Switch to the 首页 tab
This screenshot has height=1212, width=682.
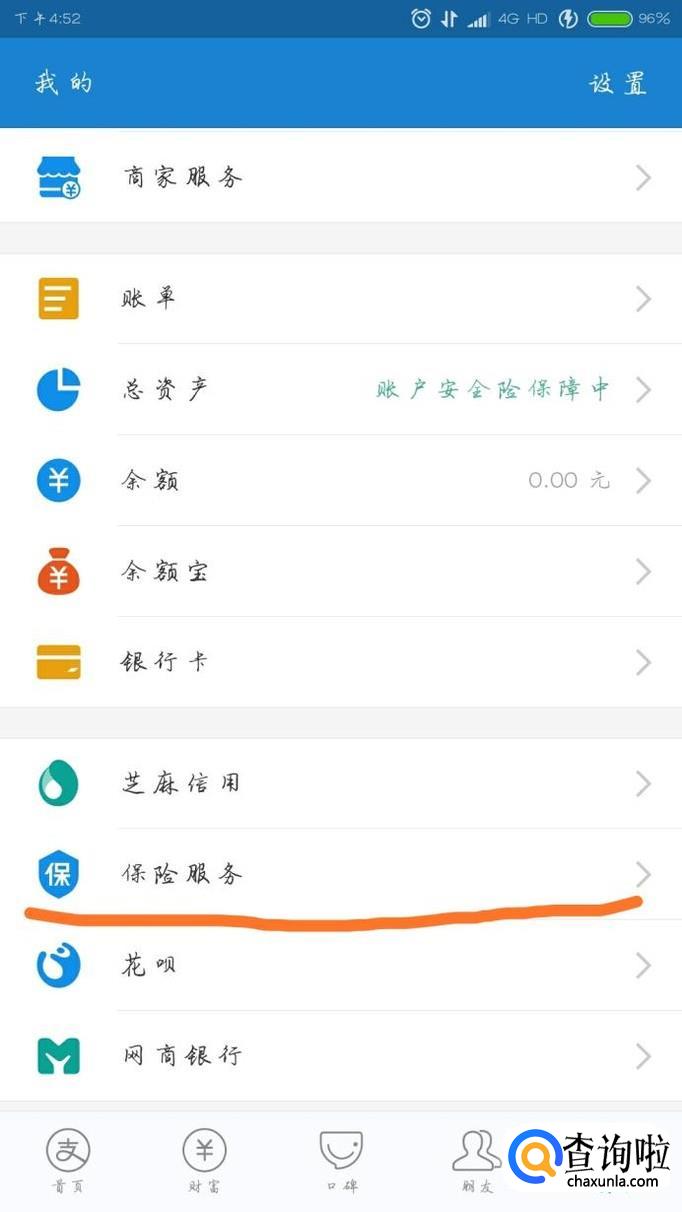pyautogui.click(x=68, y=1160)
